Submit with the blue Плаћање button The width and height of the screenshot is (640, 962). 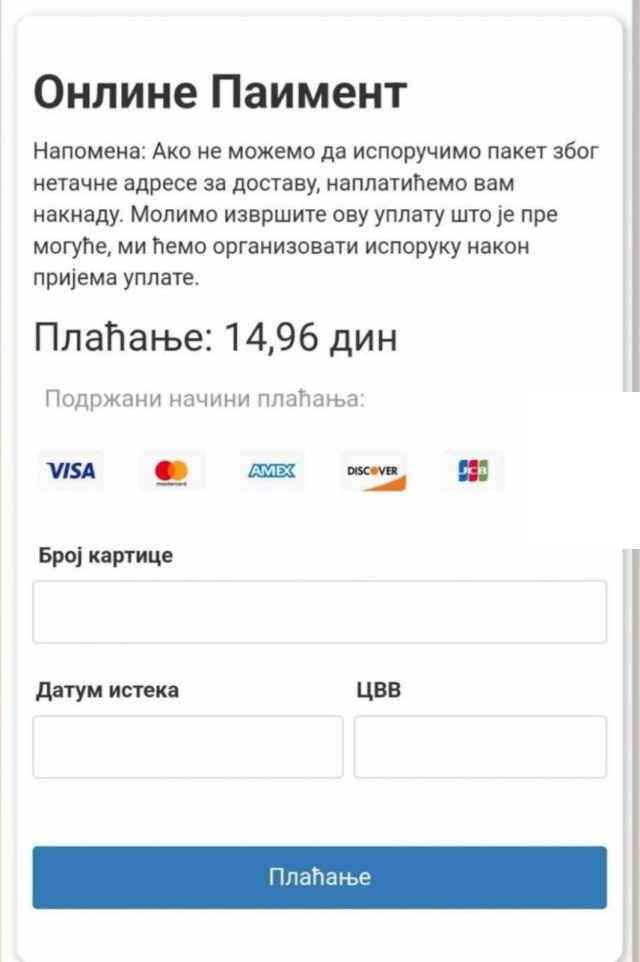(x=319, y=877)
